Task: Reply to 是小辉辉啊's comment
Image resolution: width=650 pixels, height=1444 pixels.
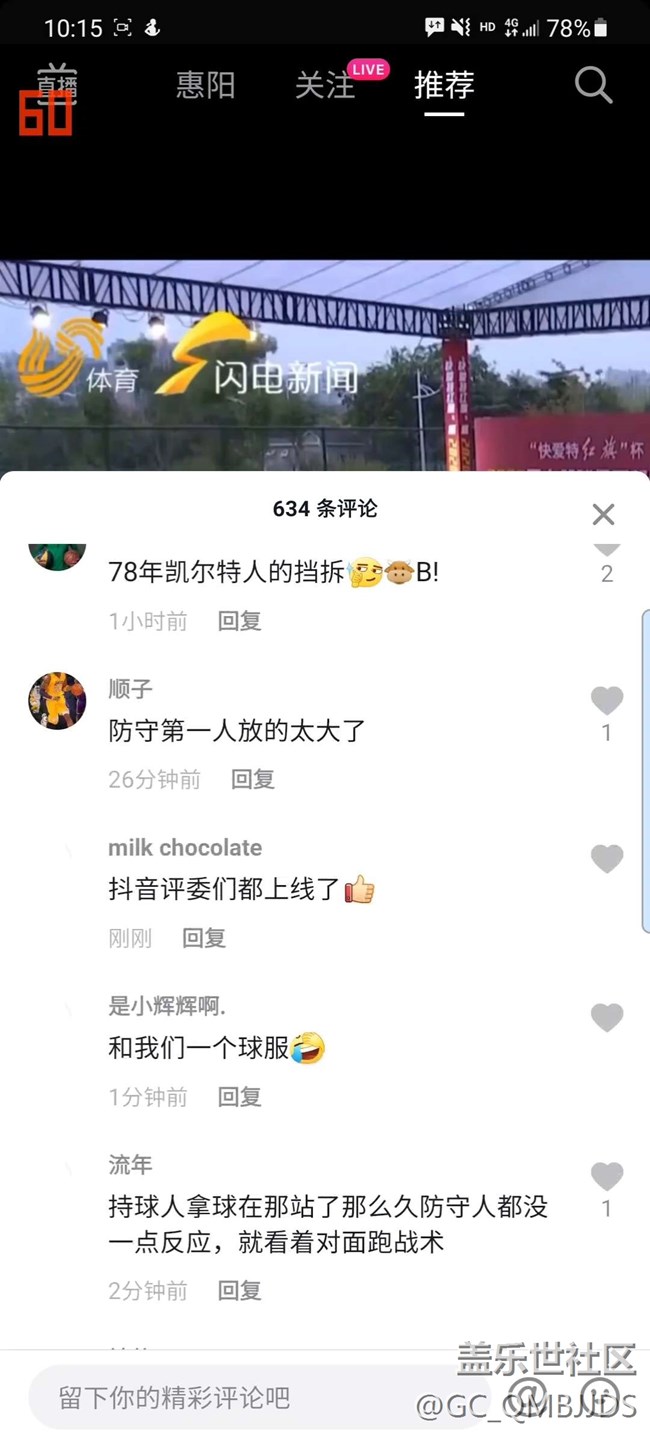Action: 240,1097
